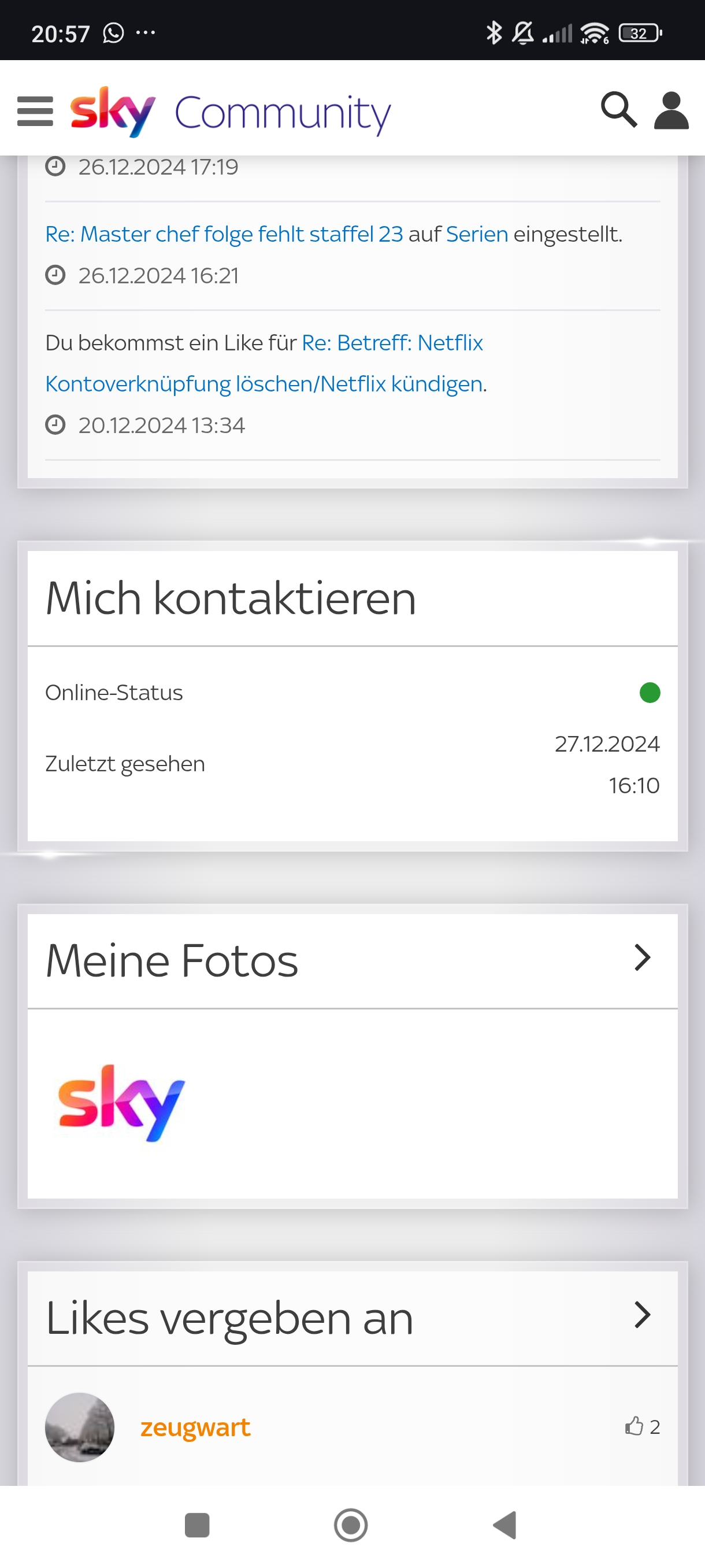This screenshot has height=1568, width=705.
Task: Go to Sky Community homepage logo
Action: pos(230,113)
